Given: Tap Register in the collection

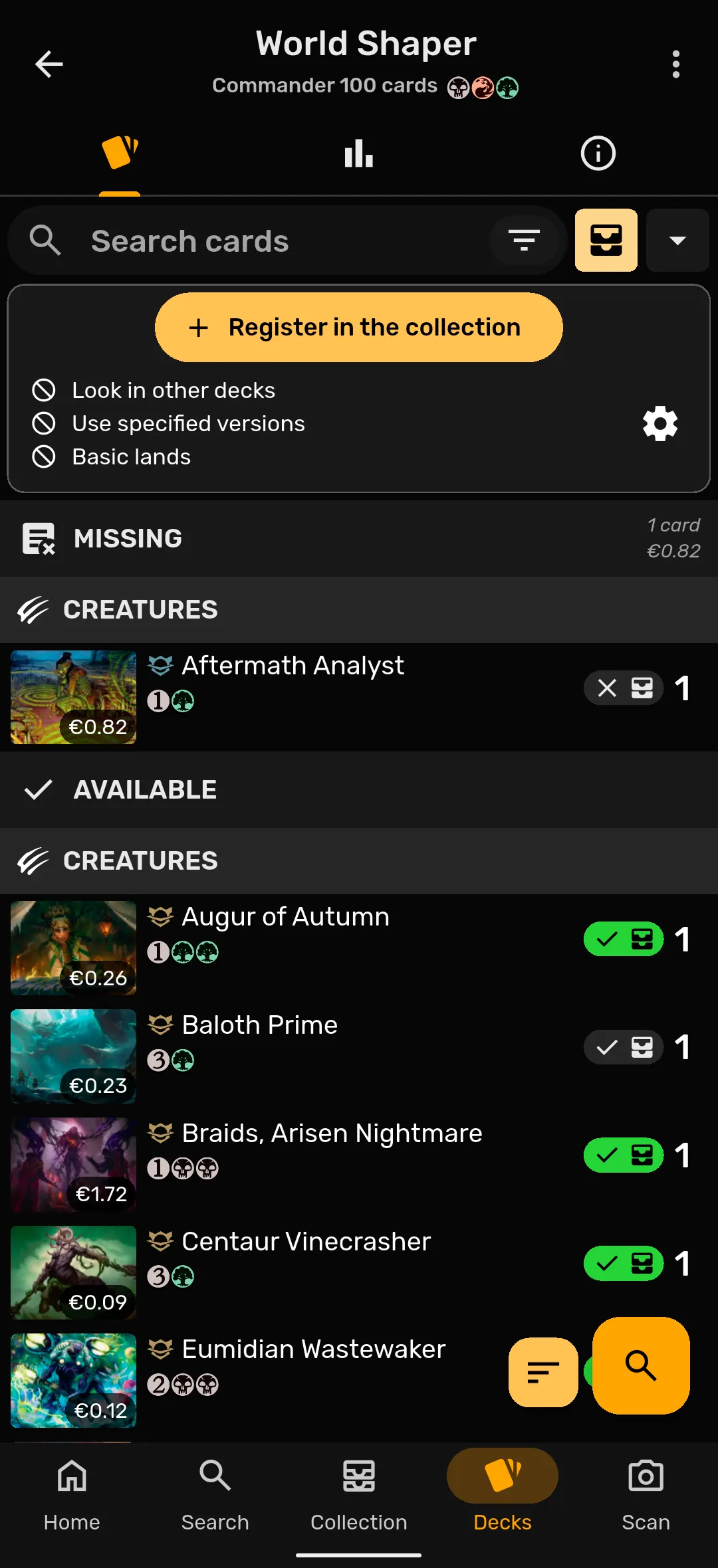Looking at the screenshot, I should 358,327.
